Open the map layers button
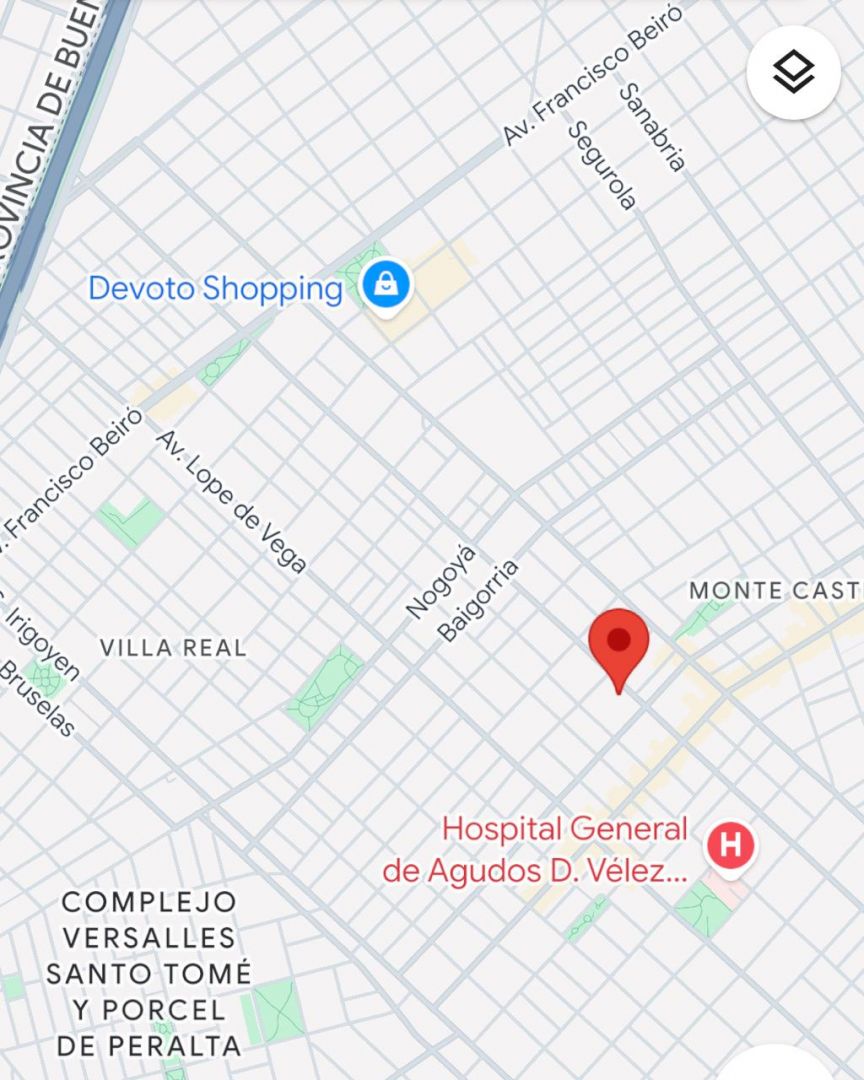Screen dimensions: 864x1080 pyautogui.click(x=793, y=73)
